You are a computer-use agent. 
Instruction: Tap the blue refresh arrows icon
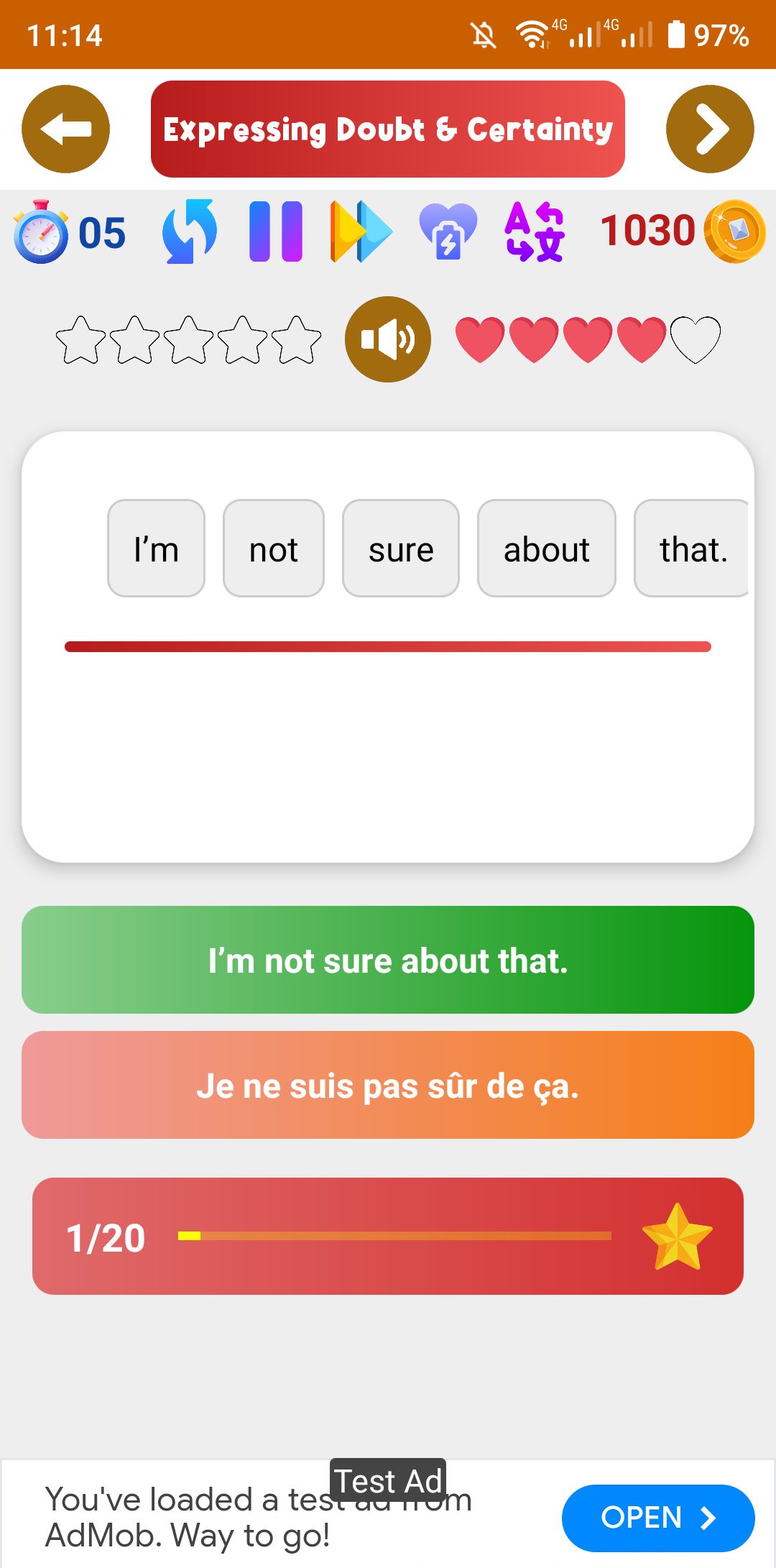190,231
